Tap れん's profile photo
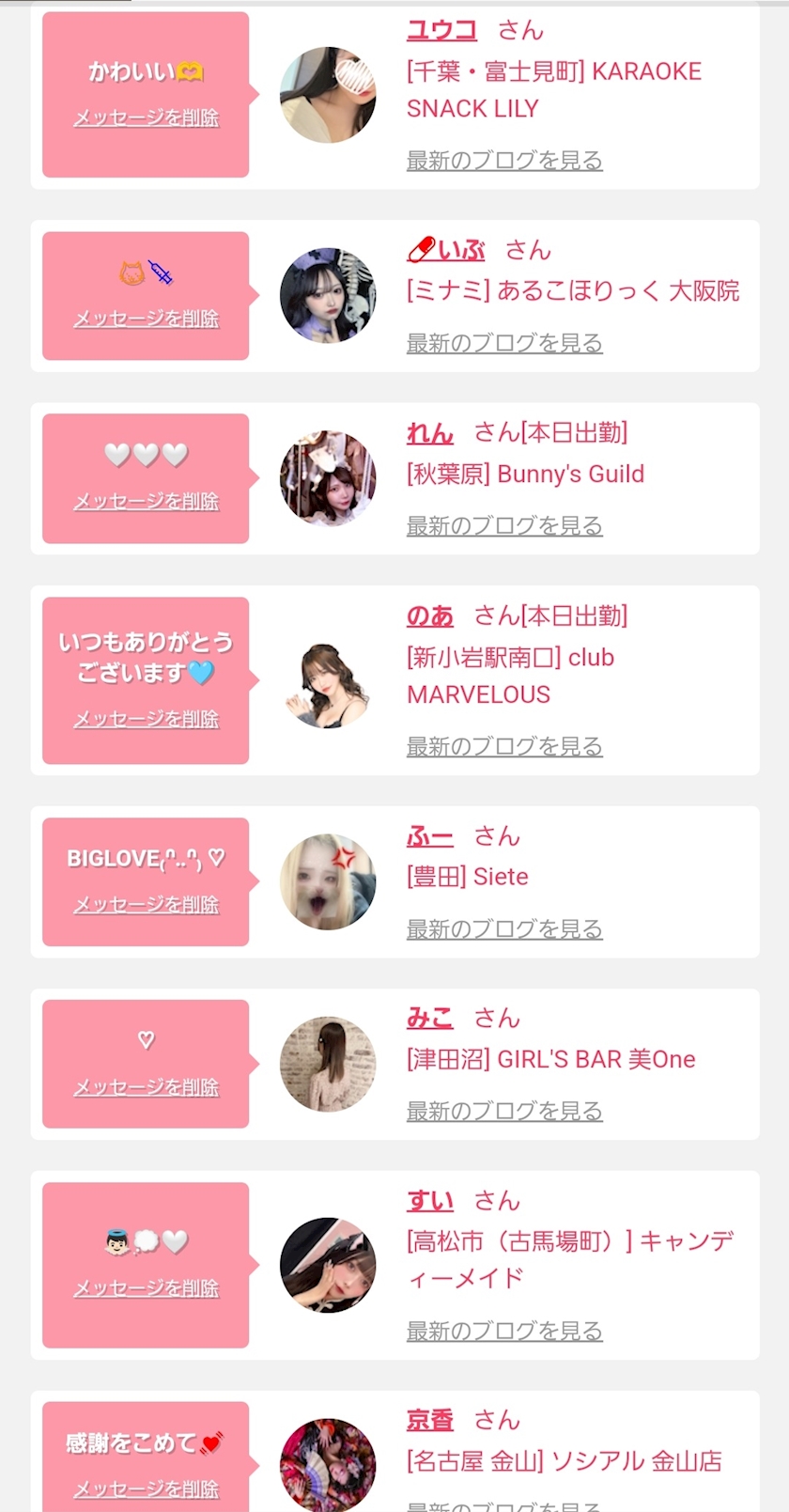 (x=328, y=478)
